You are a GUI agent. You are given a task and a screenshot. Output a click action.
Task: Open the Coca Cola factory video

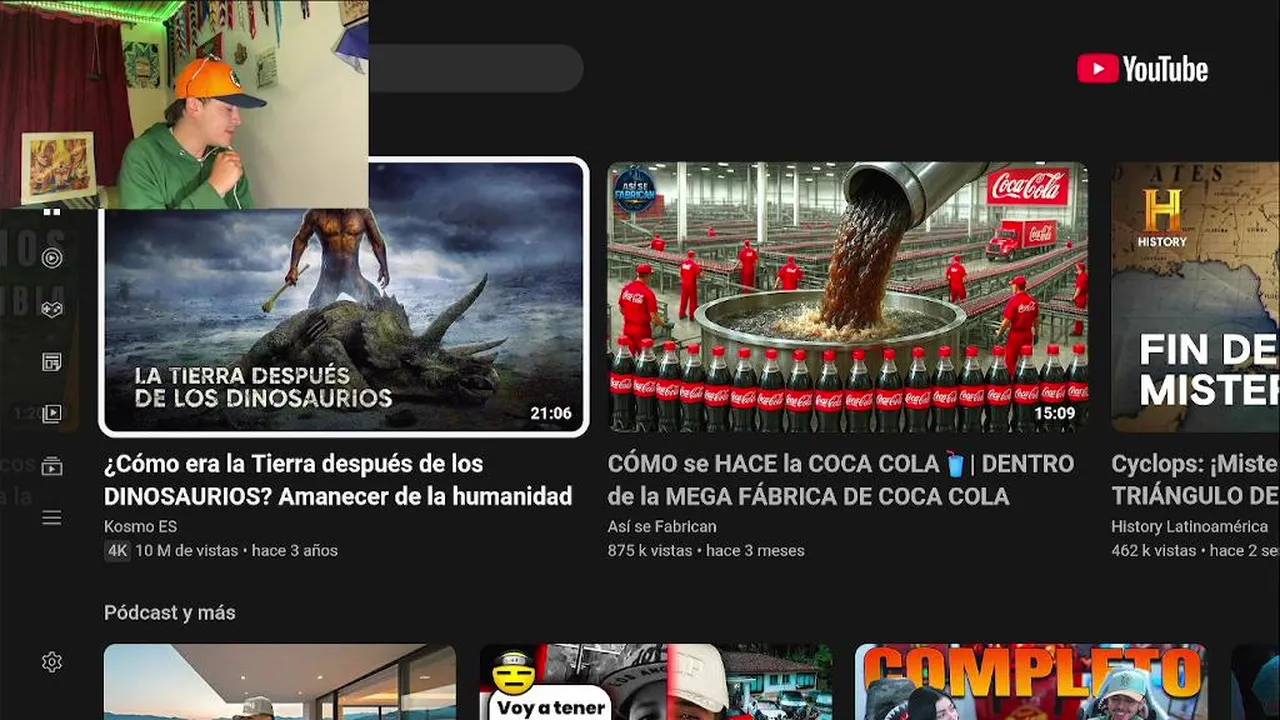click(847, 297)
